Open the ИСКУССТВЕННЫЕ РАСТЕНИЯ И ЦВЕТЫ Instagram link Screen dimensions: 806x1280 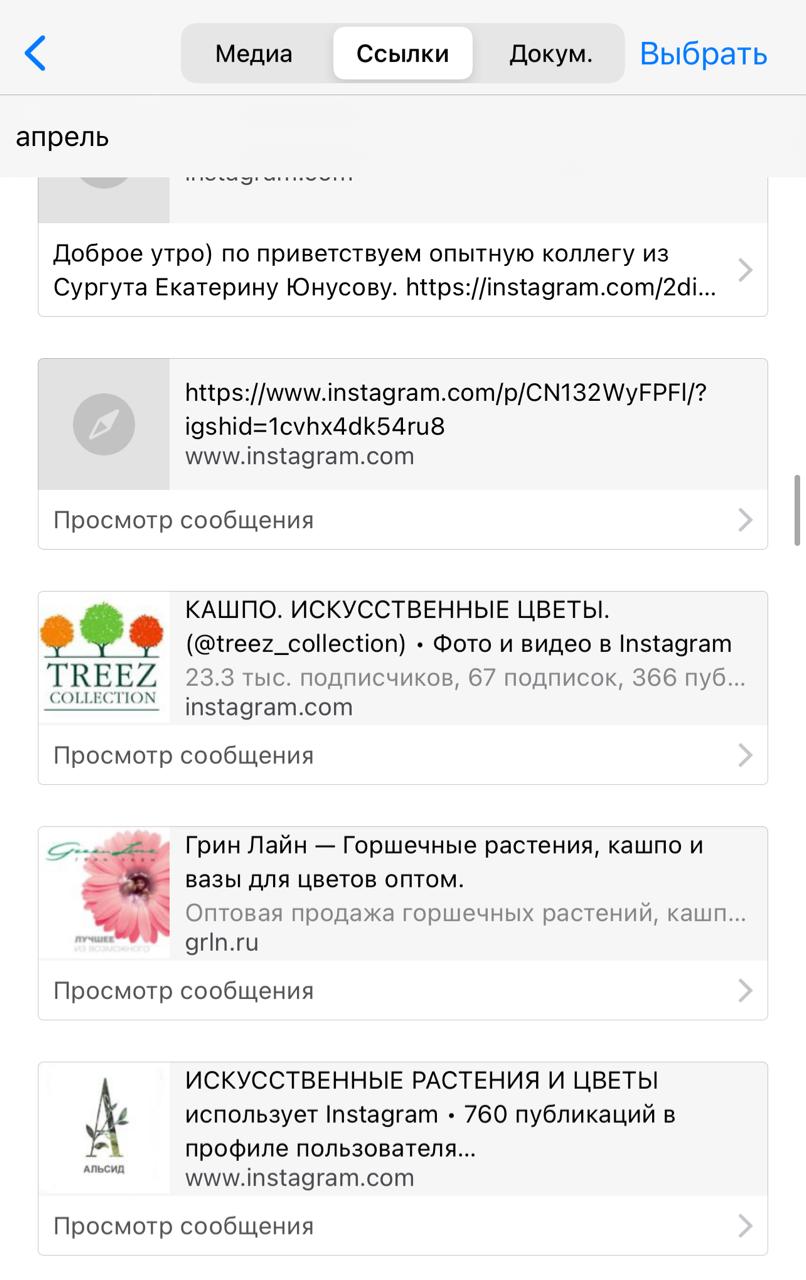tap(403, 1129)
